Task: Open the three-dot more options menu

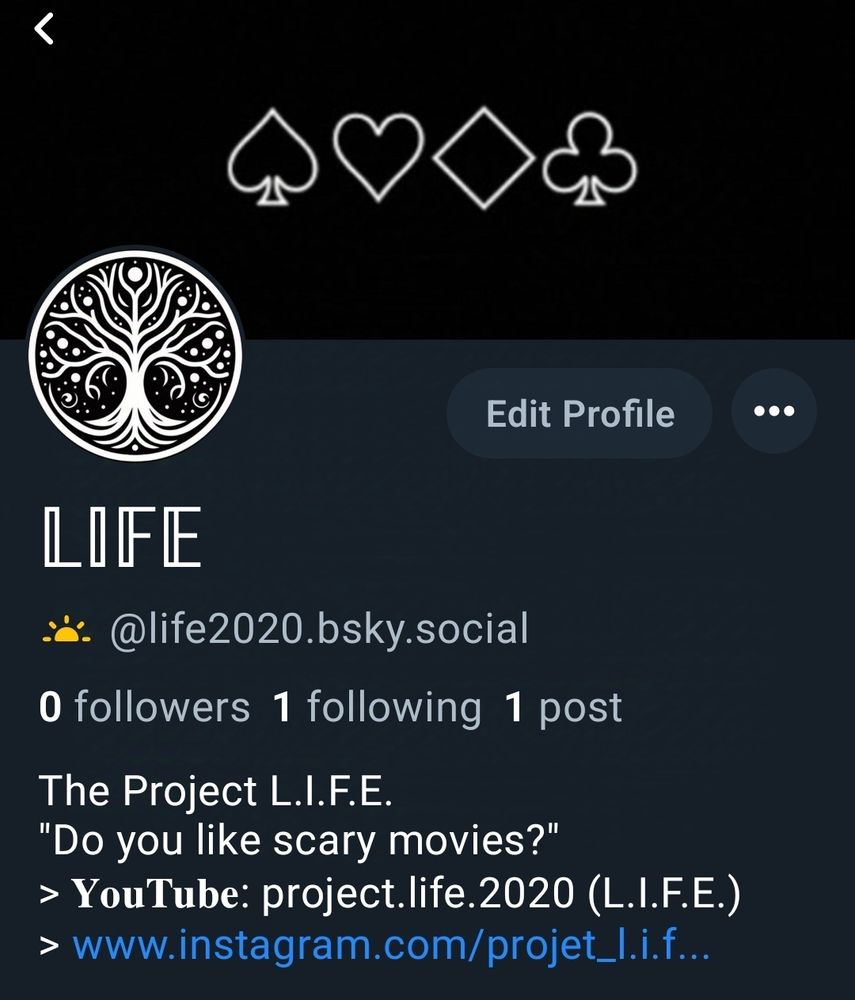Action: (774, 411)
